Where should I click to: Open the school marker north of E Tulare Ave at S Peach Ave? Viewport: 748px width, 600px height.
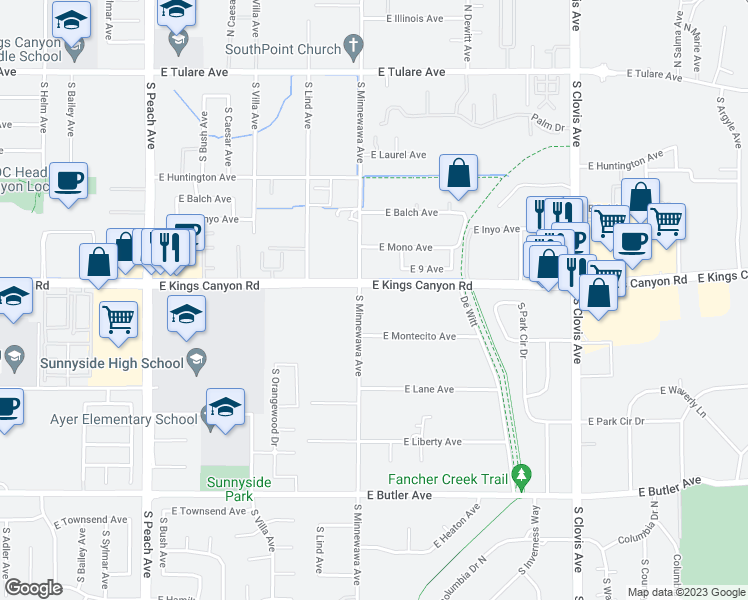pyautogui.click(x=177, y=12)
